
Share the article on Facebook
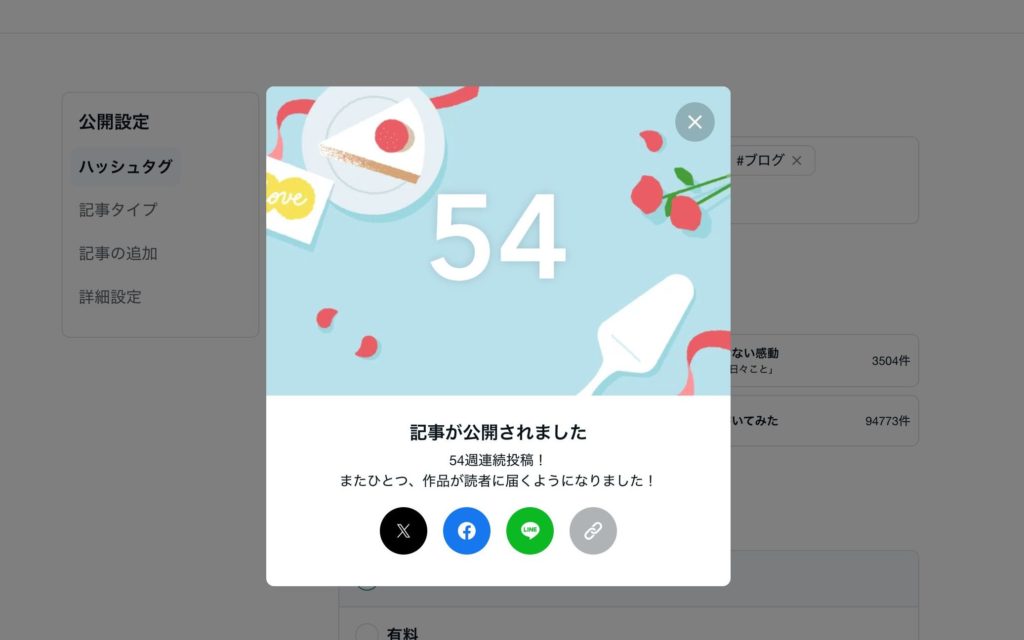[x=466, y=531]
